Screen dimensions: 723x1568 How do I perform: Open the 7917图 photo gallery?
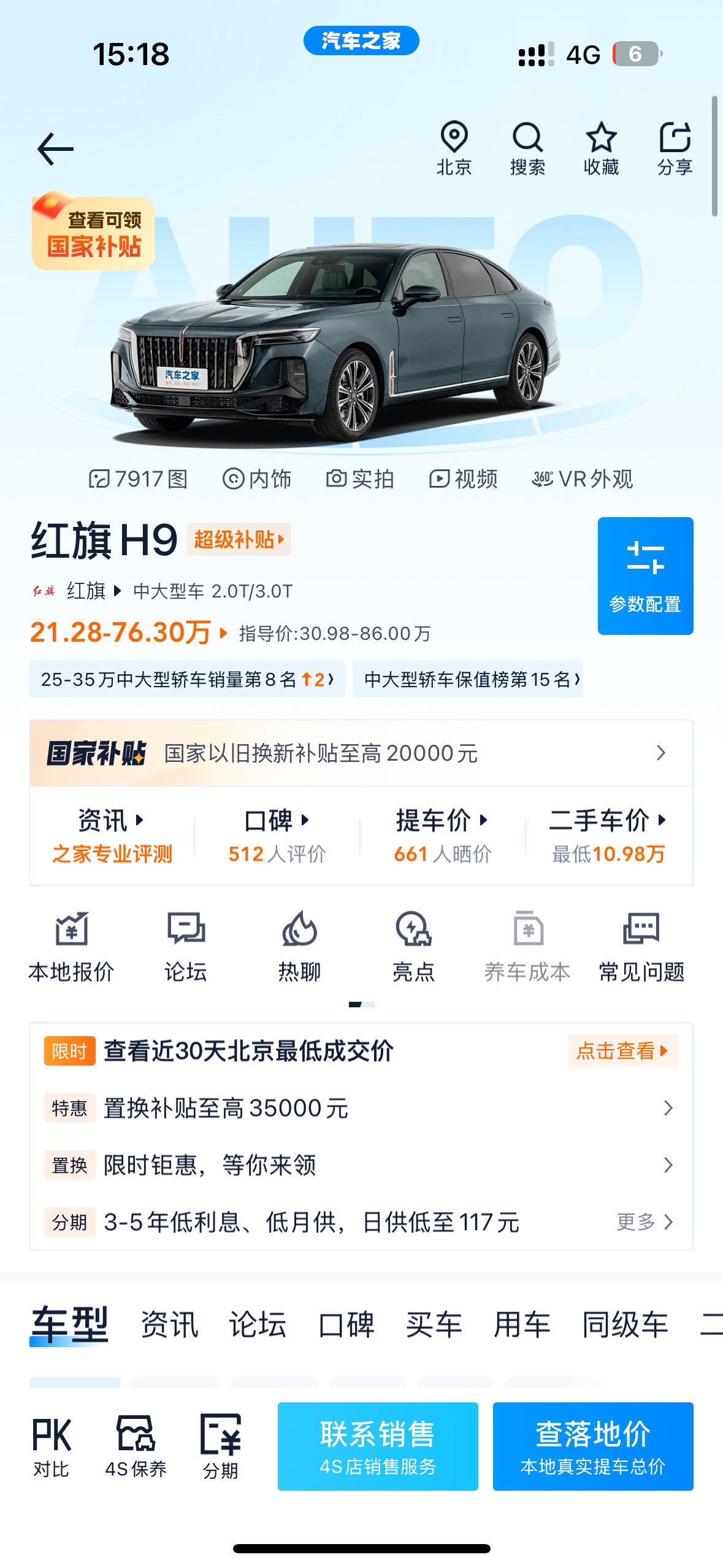pos(139,478)
